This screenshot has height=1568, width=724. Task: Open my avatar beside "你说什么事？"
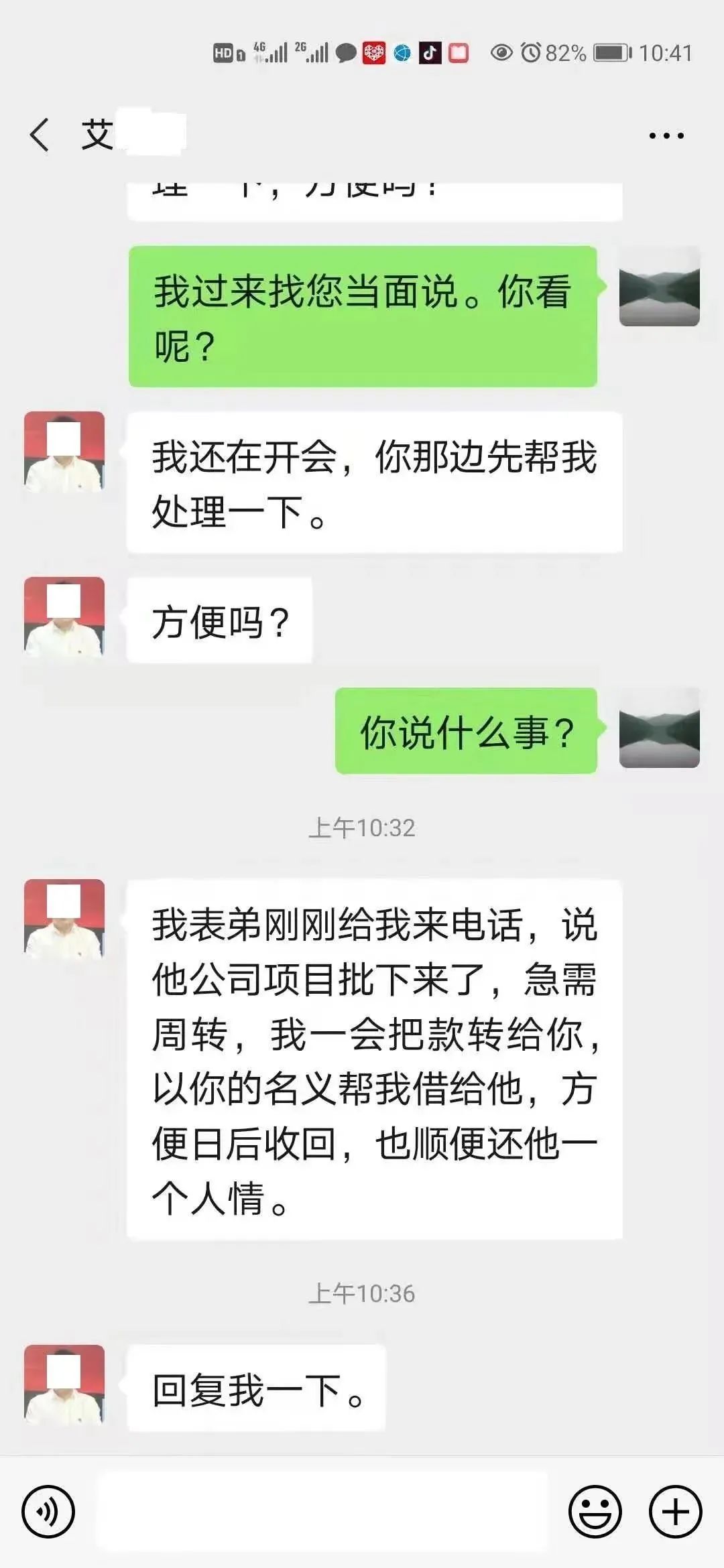coord(659,728)
